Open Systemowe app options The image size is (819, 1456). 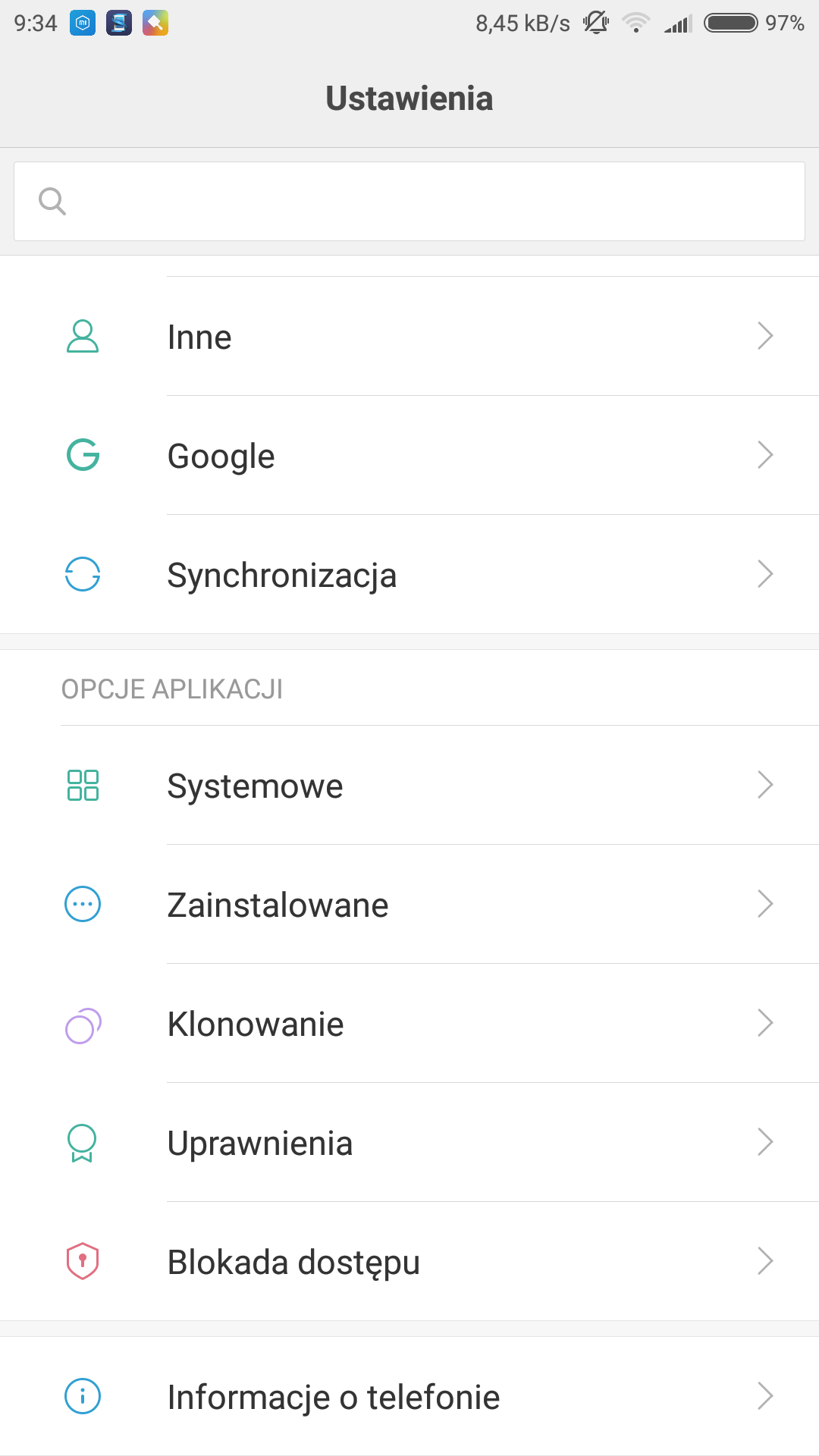click(x=409, y=786)
